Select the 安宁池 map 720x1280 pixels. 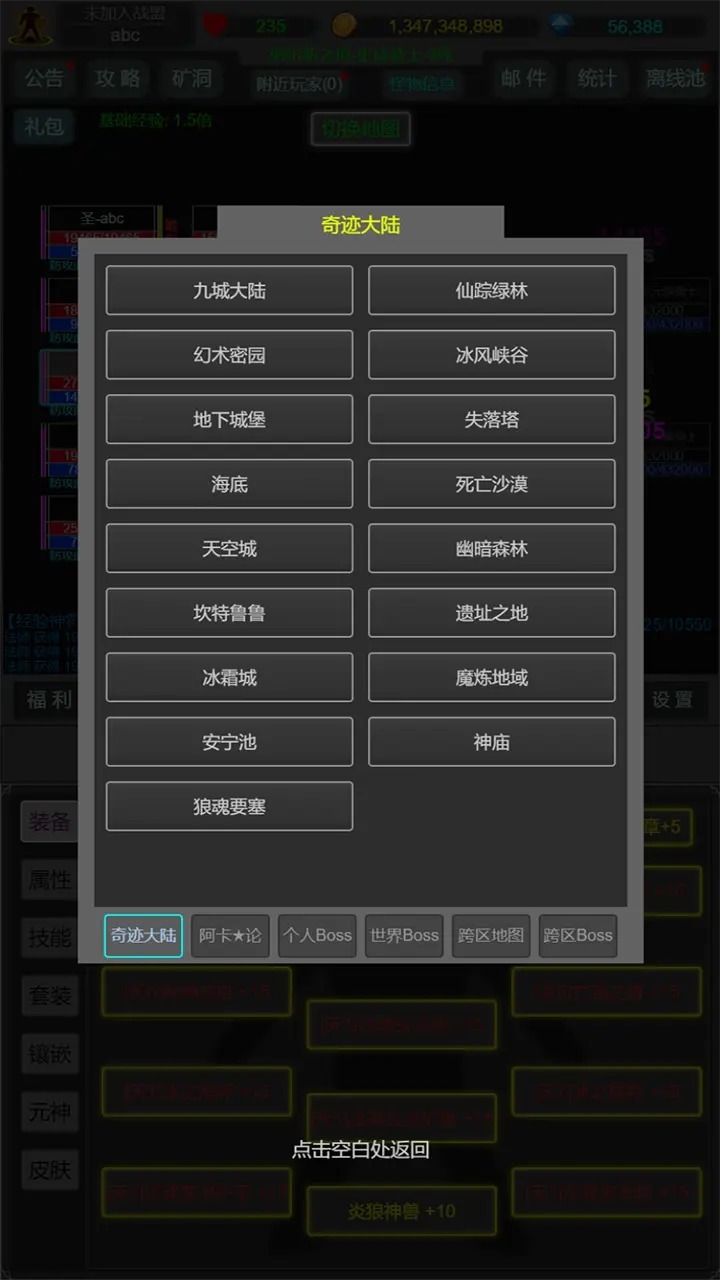229,742
